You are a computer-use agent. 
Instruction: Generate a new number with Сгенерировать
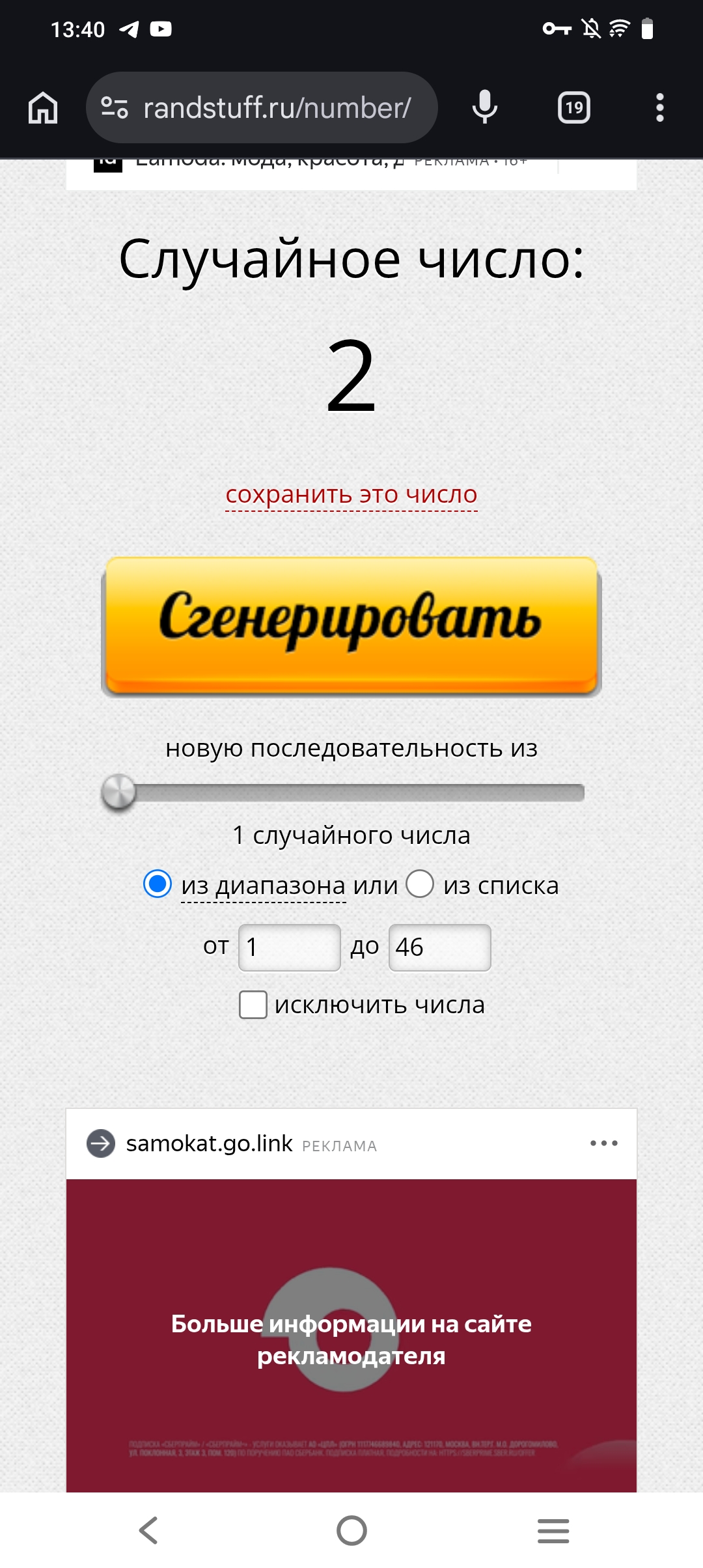click(x=351, y=625)
